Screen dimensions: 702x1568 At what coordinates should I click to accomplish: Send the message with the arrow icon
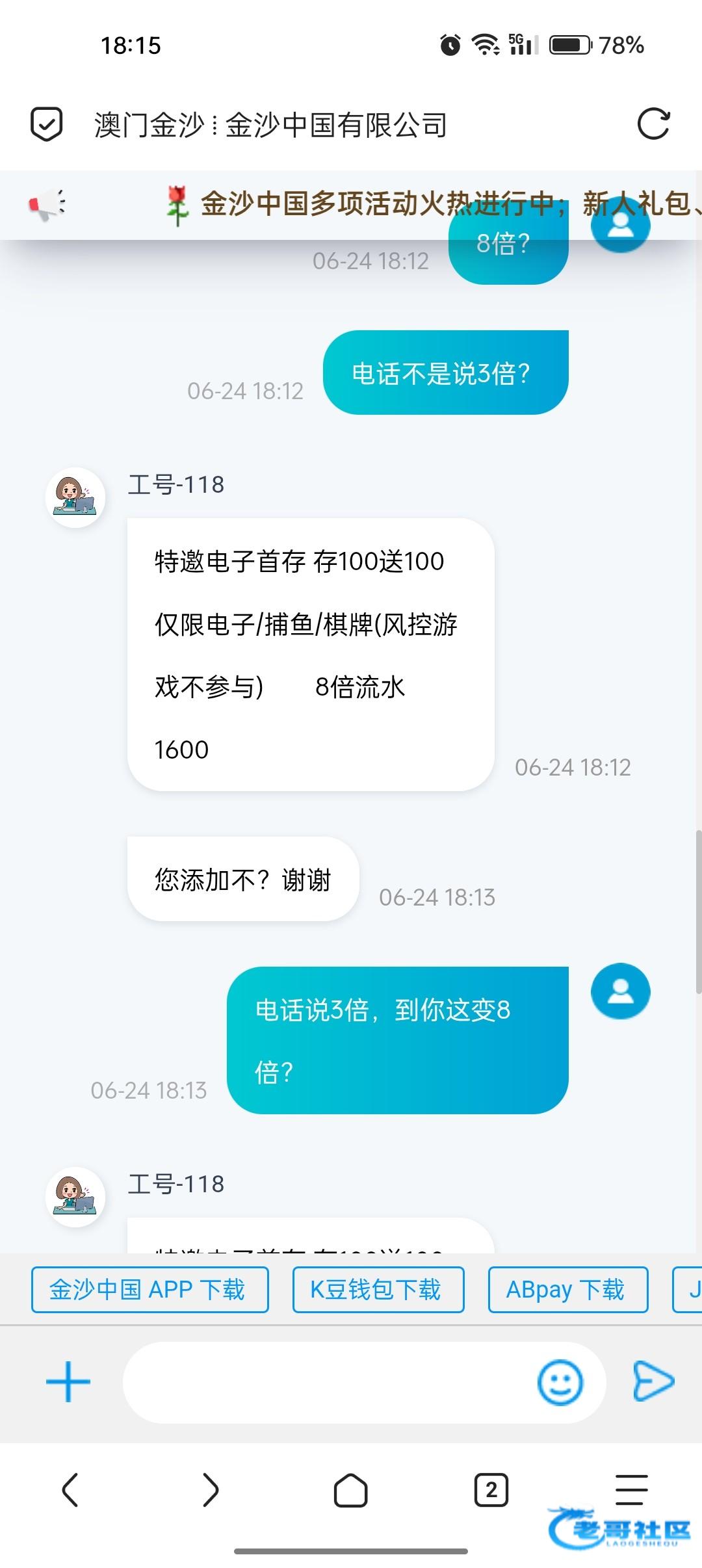click(x=653, y=1381)
